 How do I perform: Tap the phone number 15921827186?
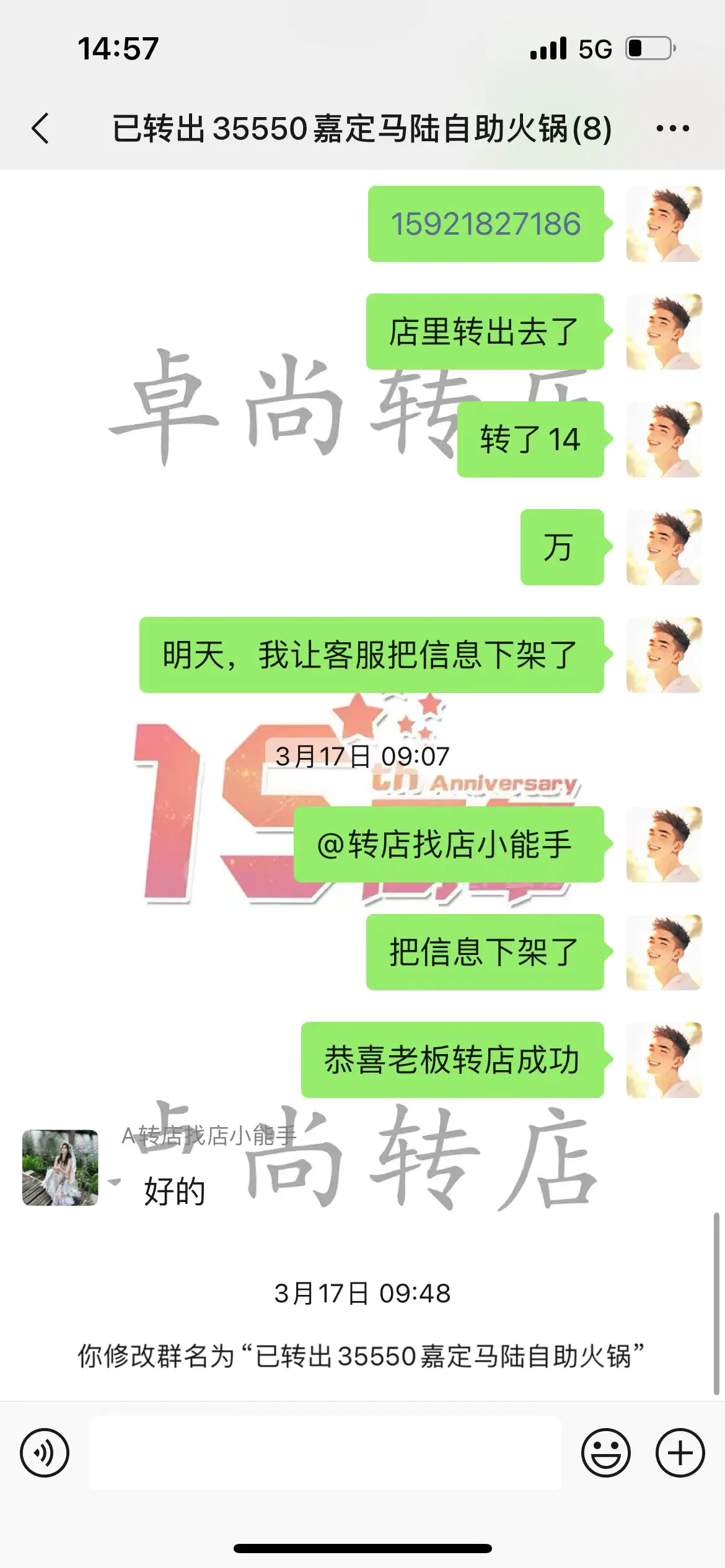pyautogui.click(x=485, y=224)
